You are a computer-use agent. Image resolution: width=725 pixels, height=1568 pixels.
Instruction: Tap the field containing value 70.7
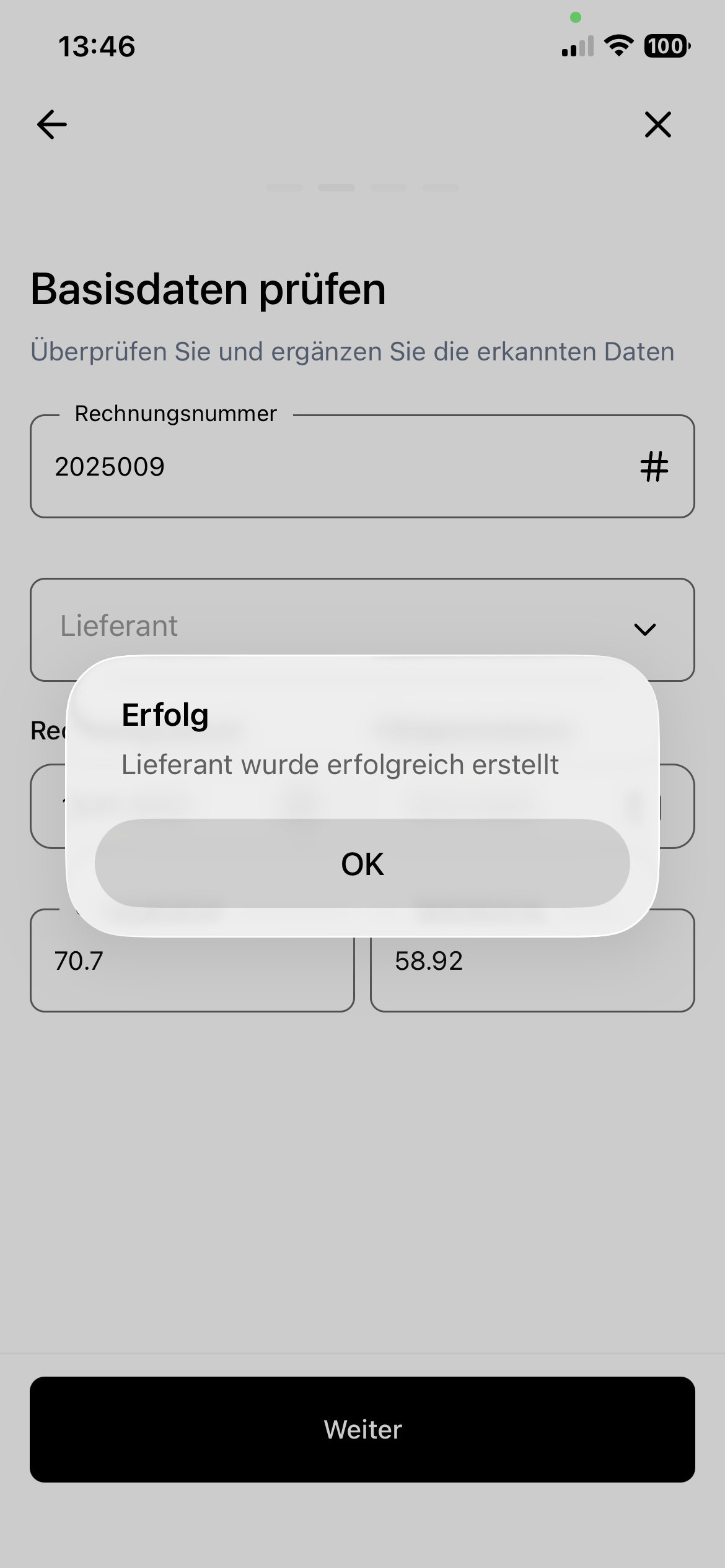pyautogui.click(x=192, y=960)
